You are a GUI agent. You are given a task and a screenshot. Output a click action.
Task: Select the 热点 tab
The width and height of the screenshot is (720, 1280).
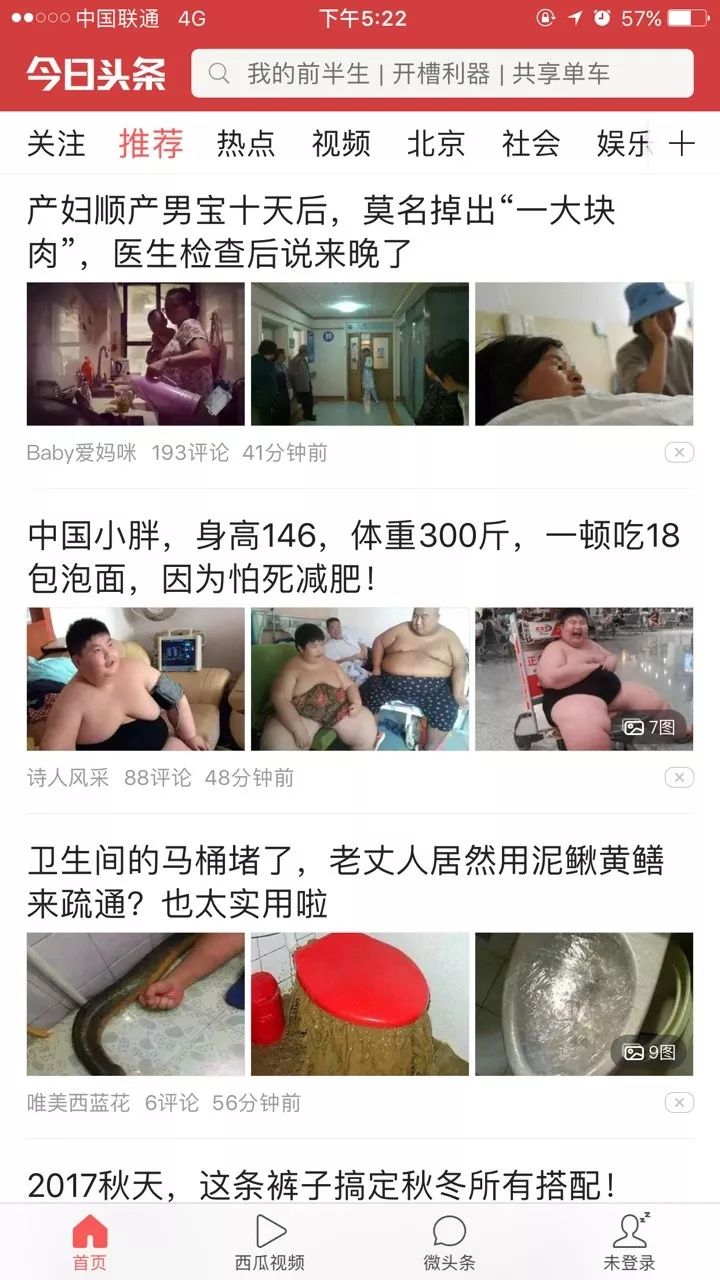pyautogui.click(x=246, y=143)
